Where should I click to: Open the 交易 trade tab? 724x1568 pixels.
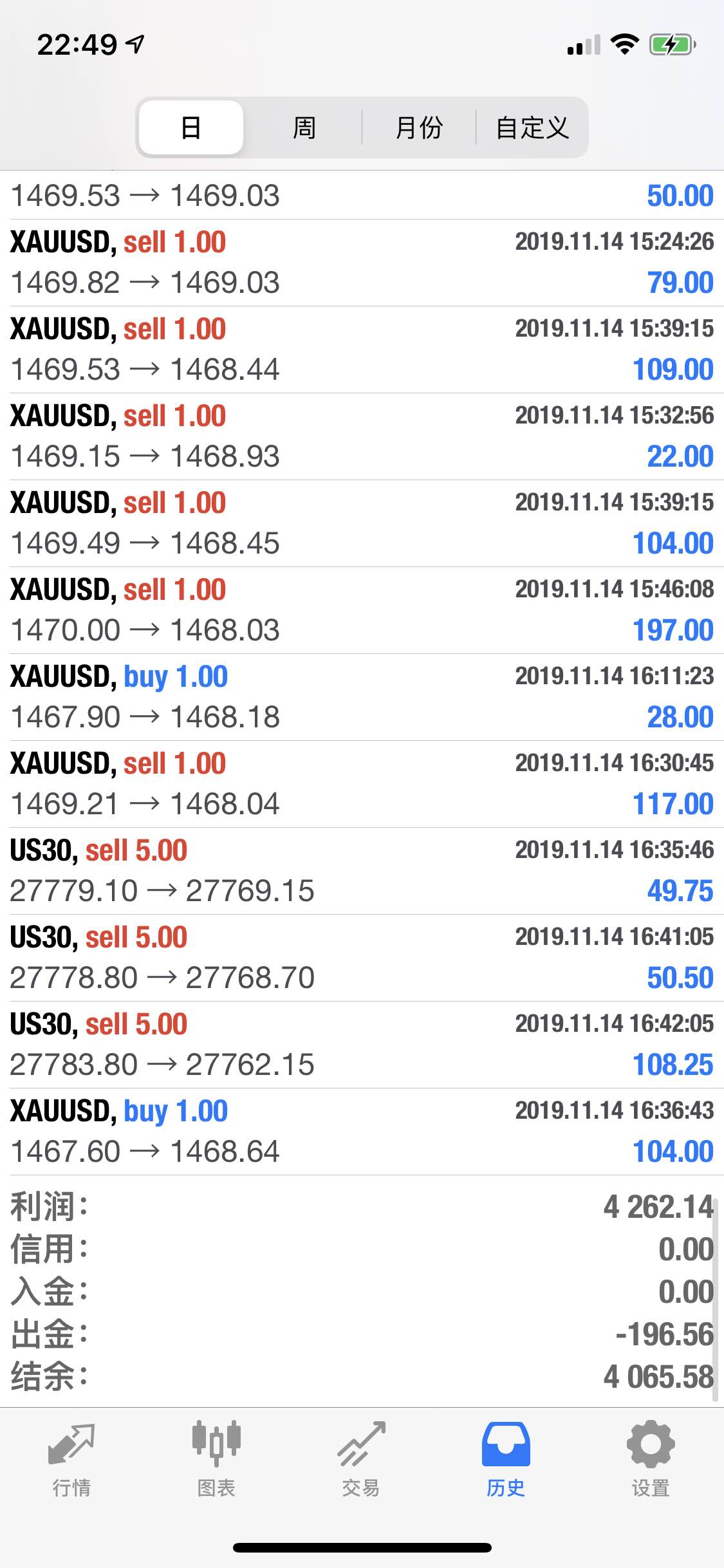coord(361,1460)
